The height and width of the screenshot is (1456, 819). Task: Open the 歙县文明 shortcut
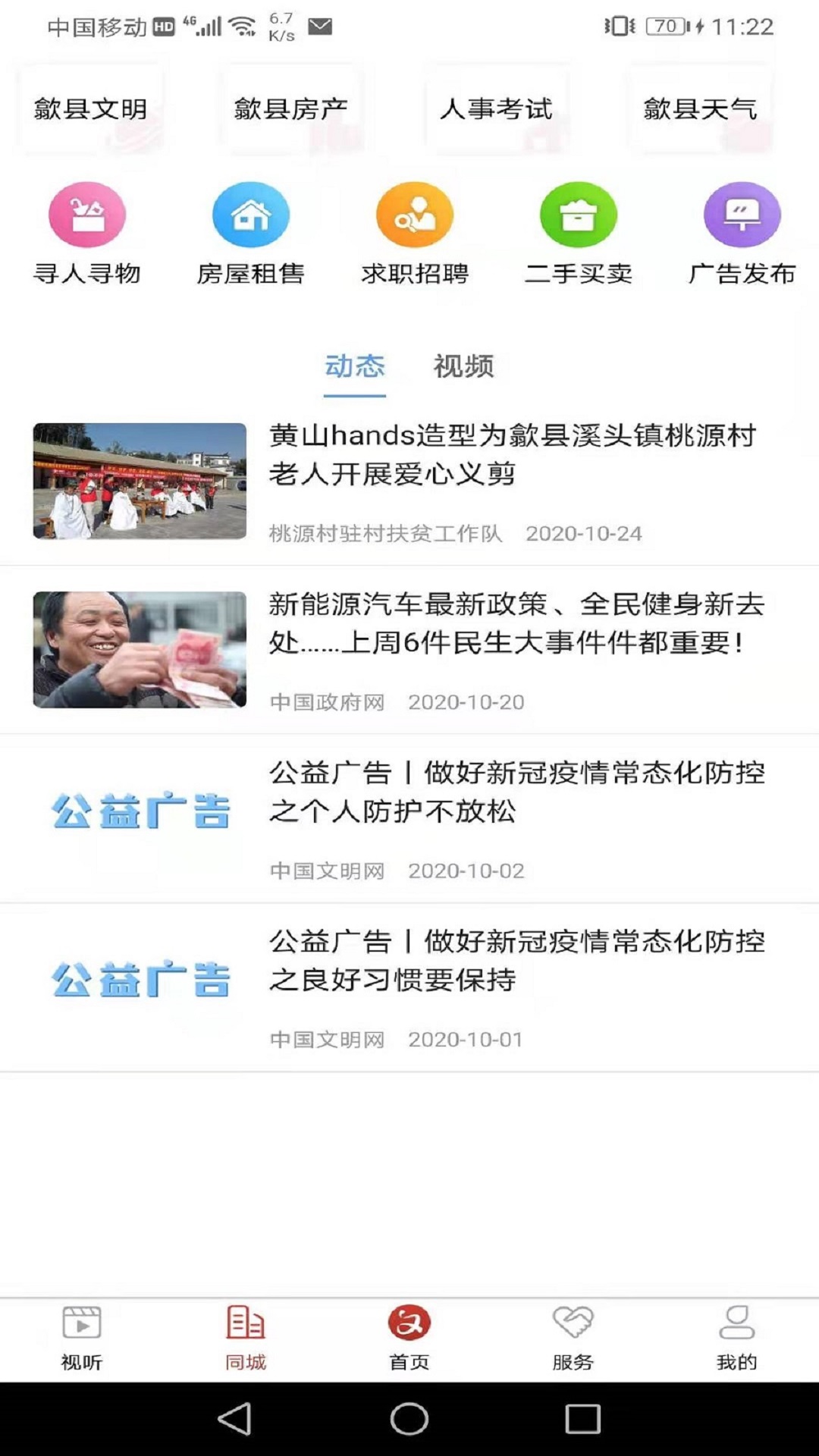[x=91, y=108]
